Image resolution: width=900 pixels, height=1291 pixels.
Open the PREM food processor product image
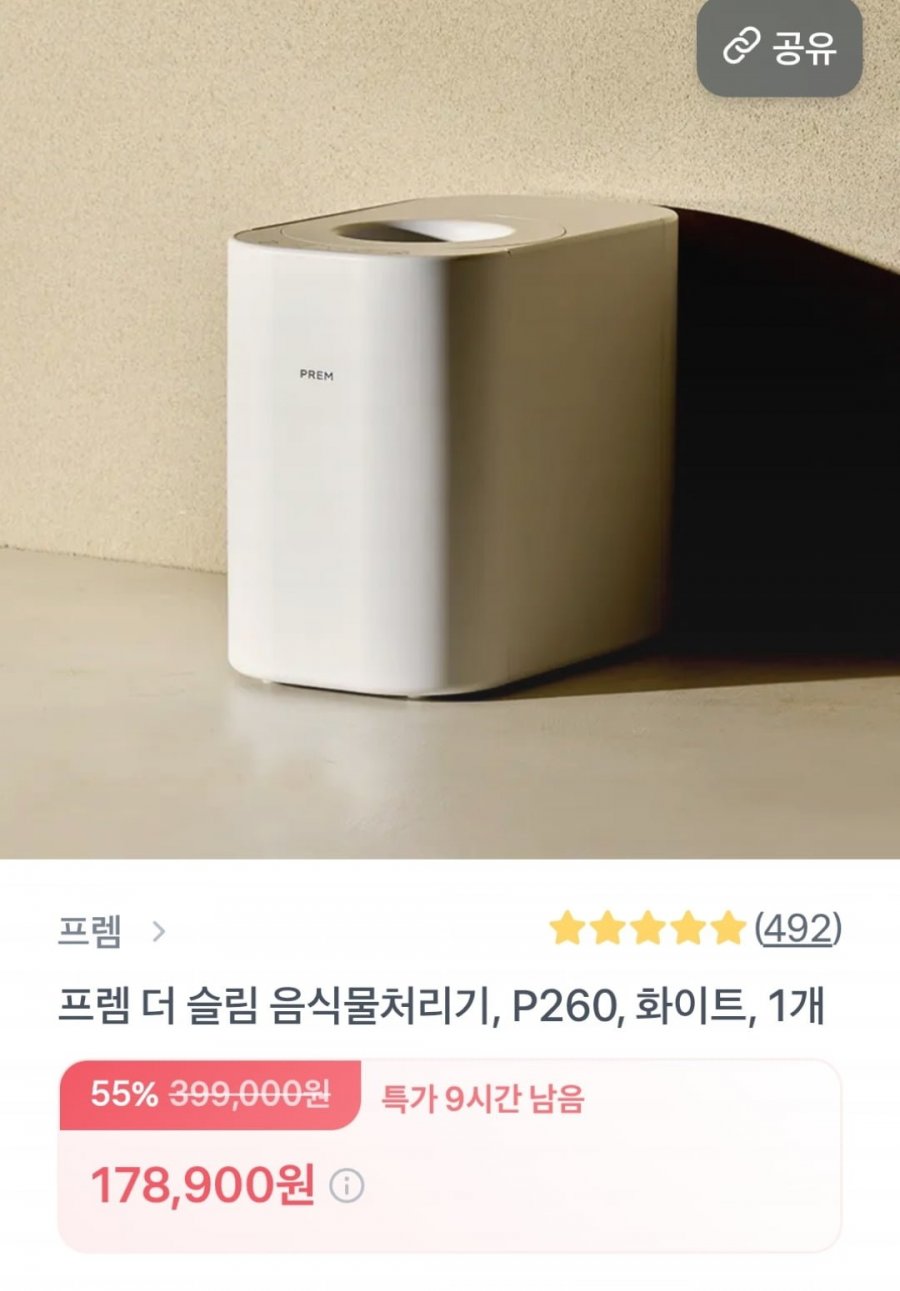(450, 450)
